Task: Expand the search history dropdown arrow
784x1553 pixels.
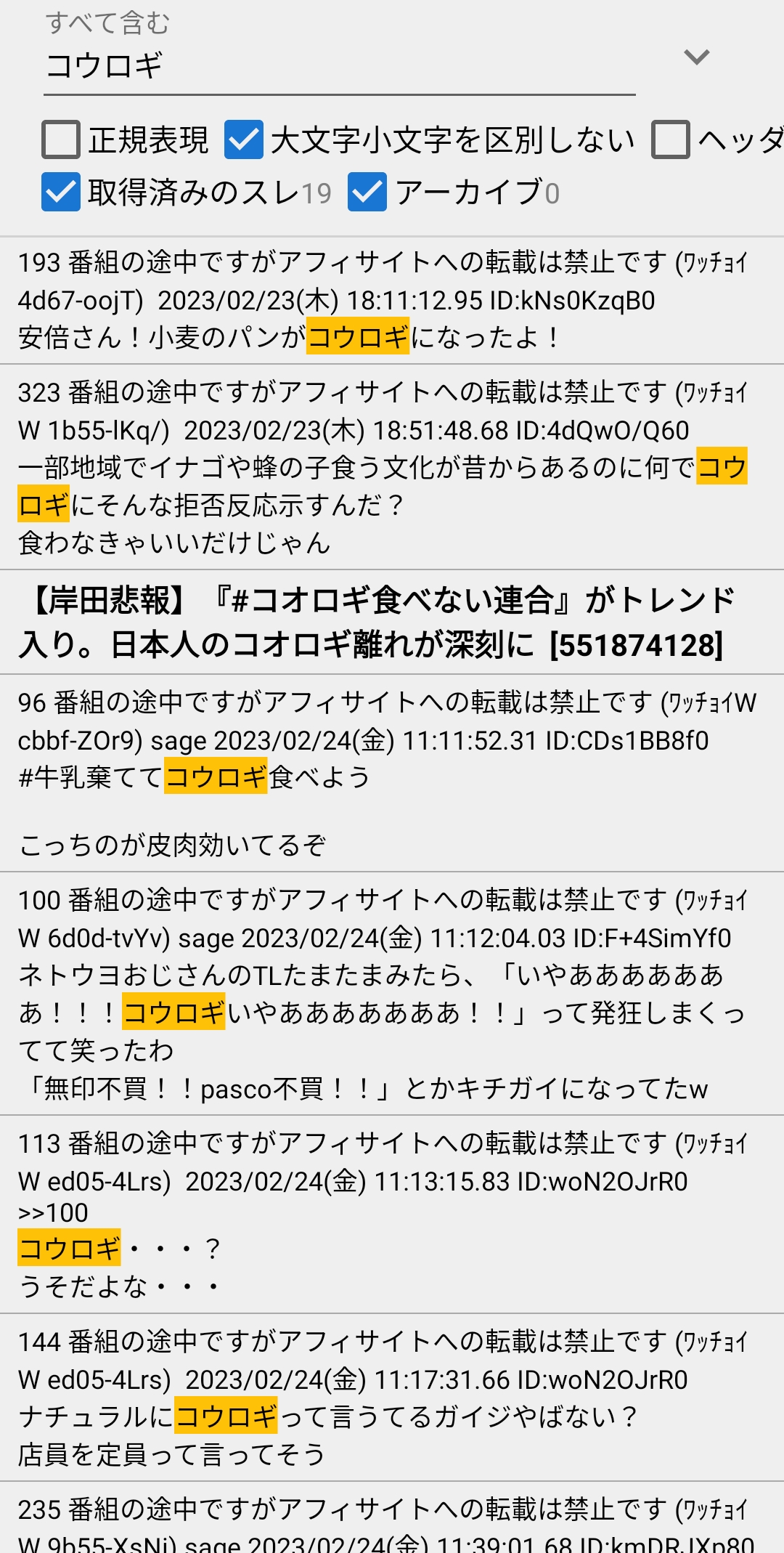Action: coord(696,57)
